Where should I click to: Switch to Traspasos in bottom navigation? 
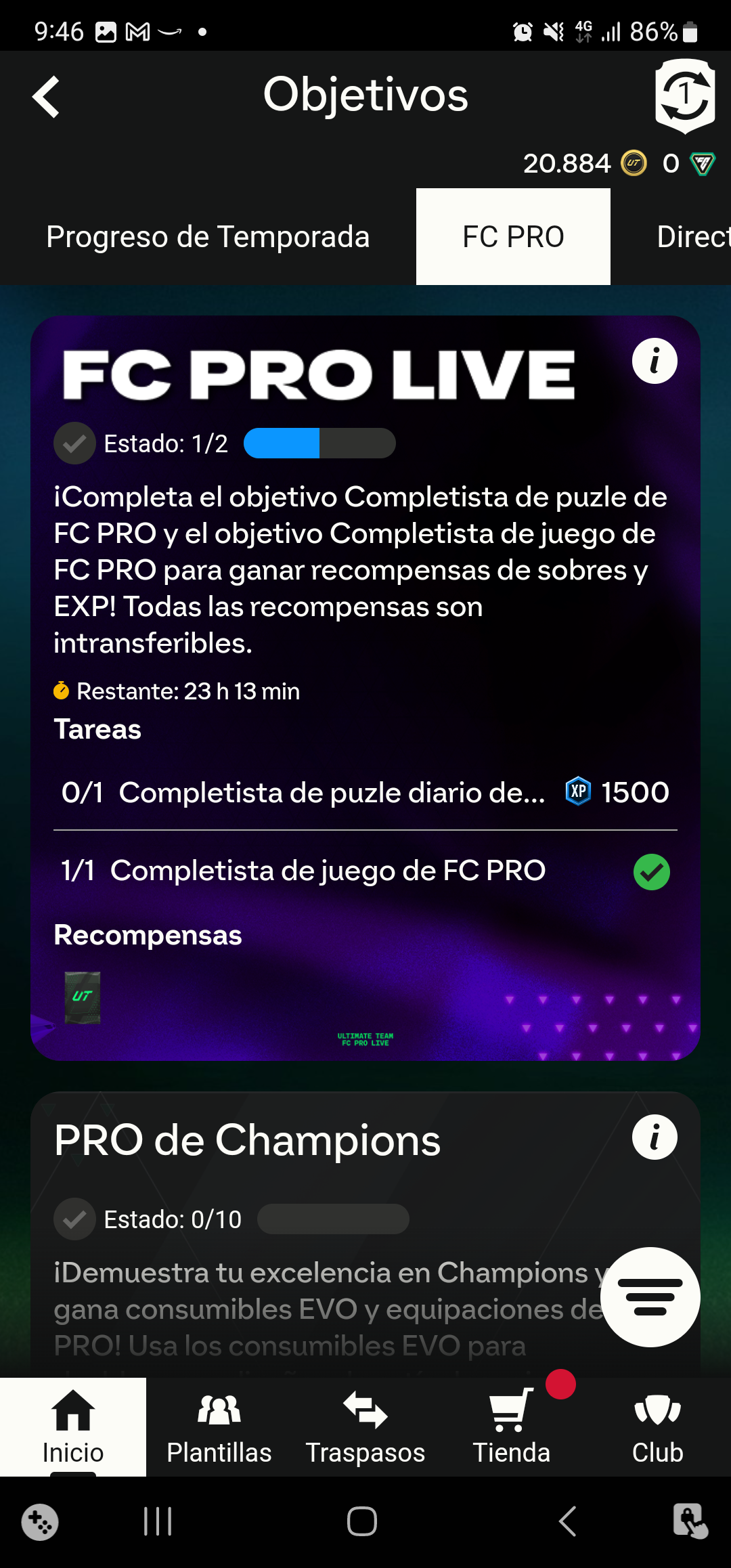365,1427
